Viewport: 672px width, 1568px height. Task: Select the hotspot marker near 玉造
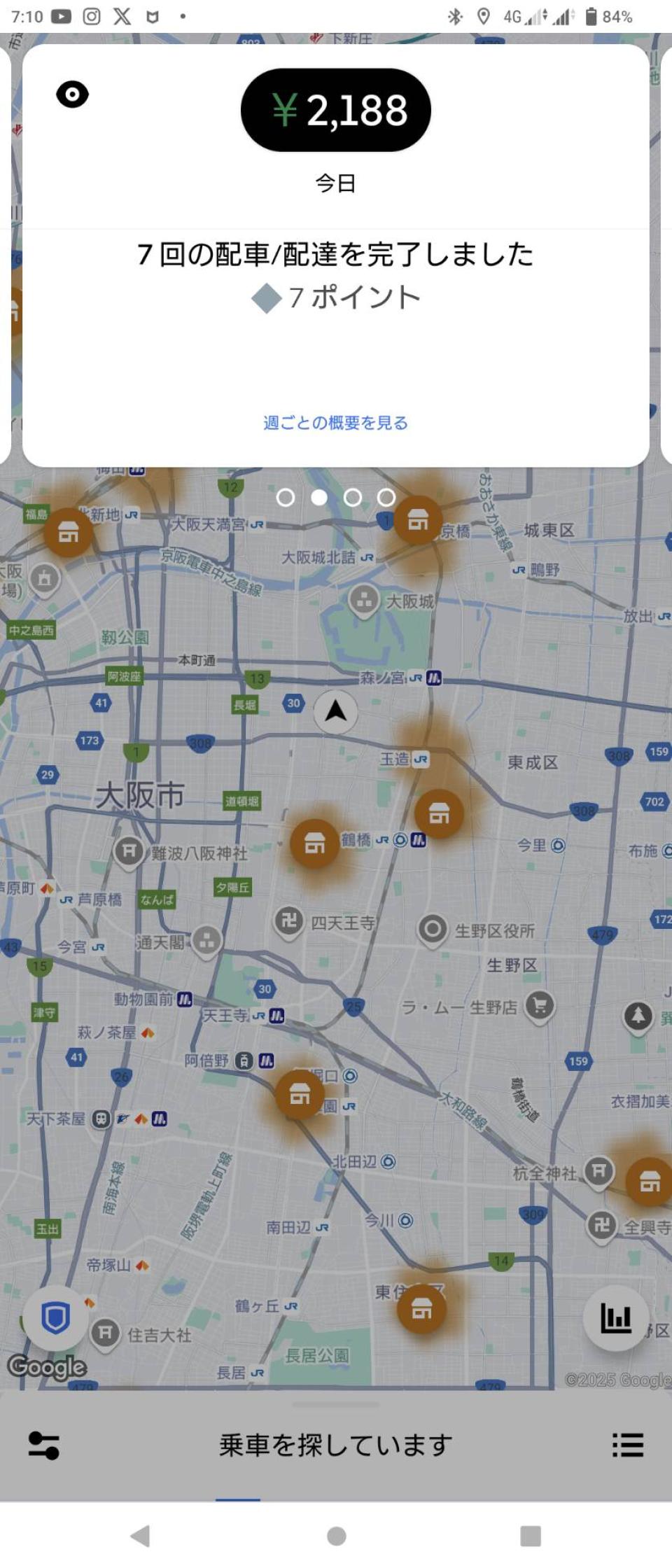coord(439,813)
